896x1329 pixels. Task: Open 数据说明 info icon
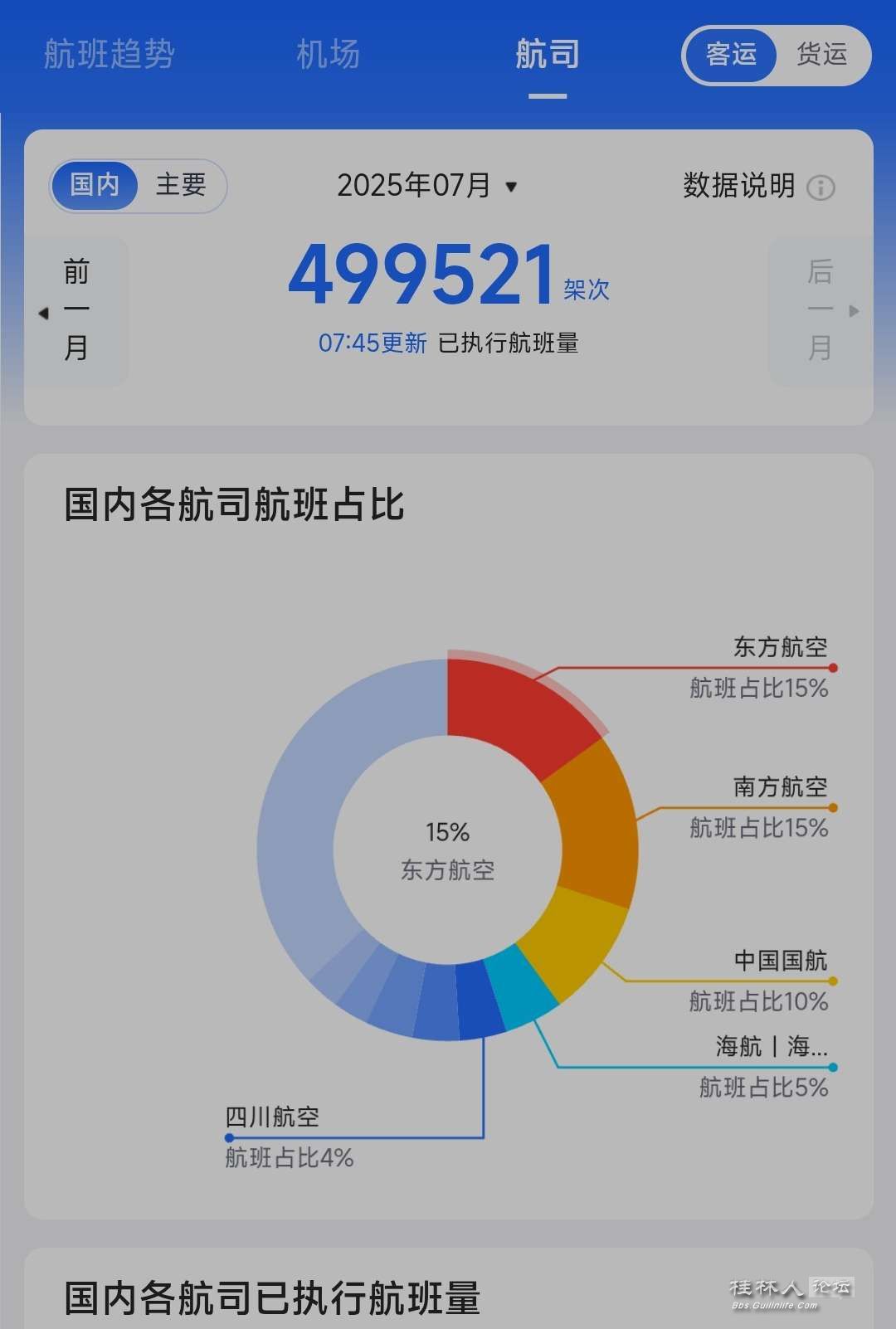coord(821,187)
